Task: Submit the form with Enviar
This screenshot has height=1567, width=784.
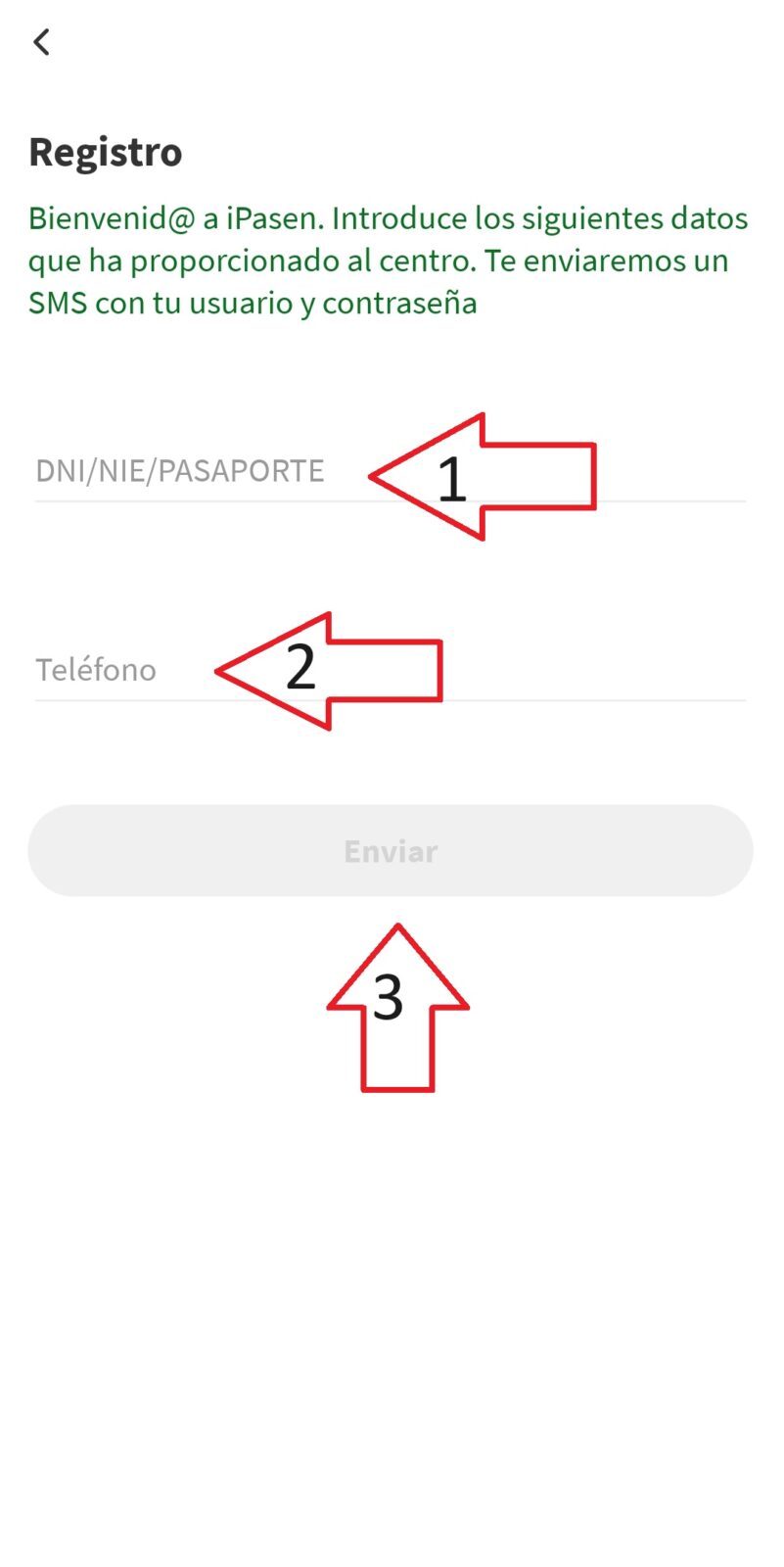Action: coord(391,850)
